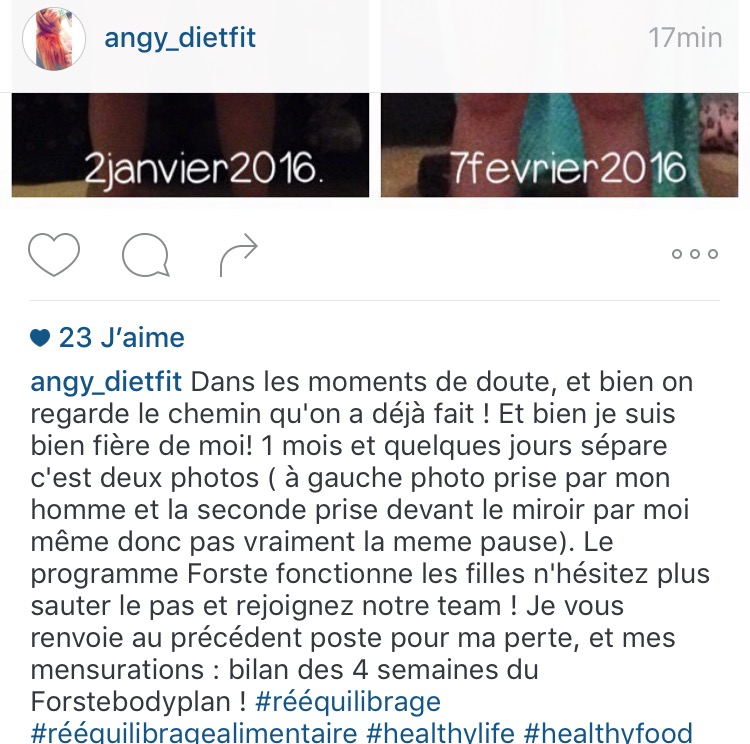Open comments via the speech bubble icon

point(144,256)
